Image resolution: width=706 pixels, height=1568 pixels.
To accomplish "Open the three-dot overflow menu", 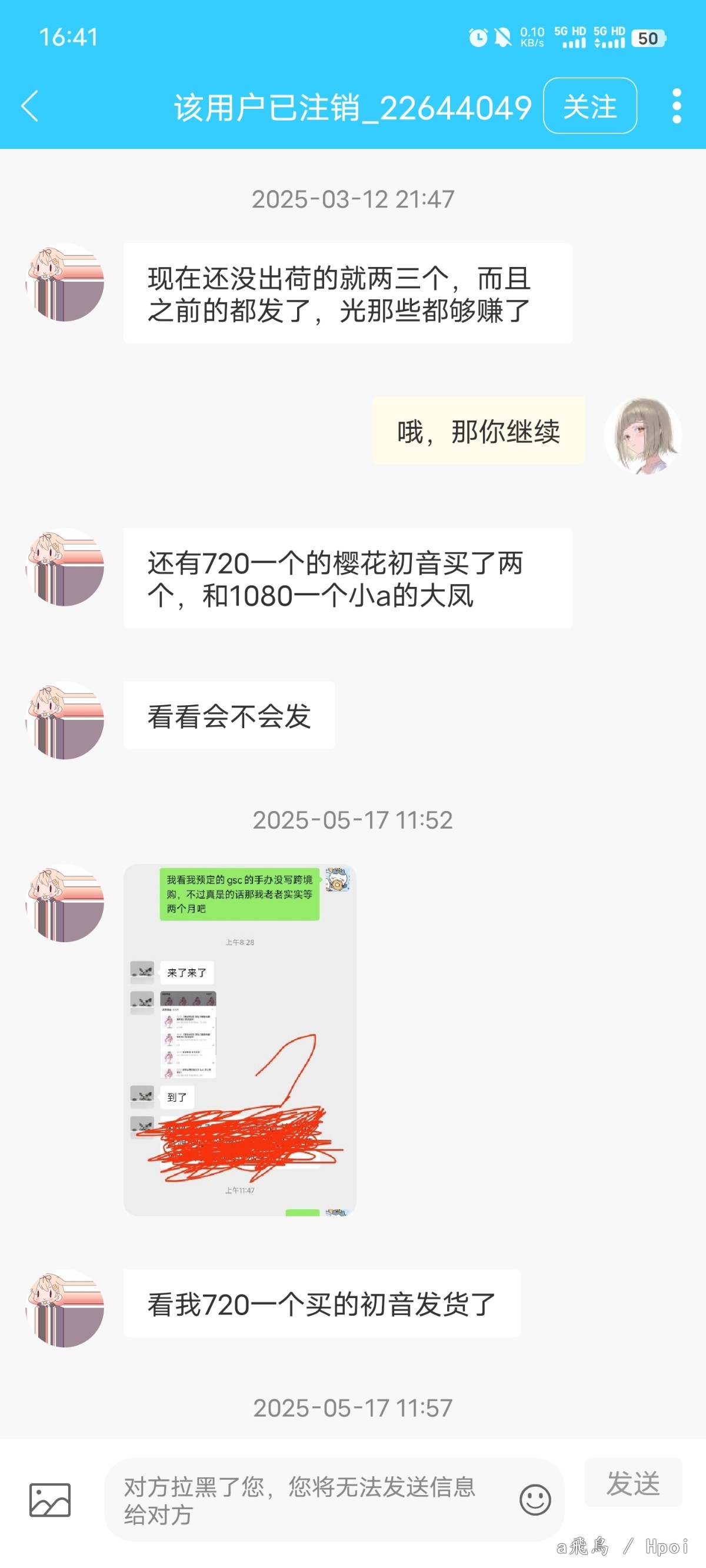I will pyautogui.click(x=676, y=106).
